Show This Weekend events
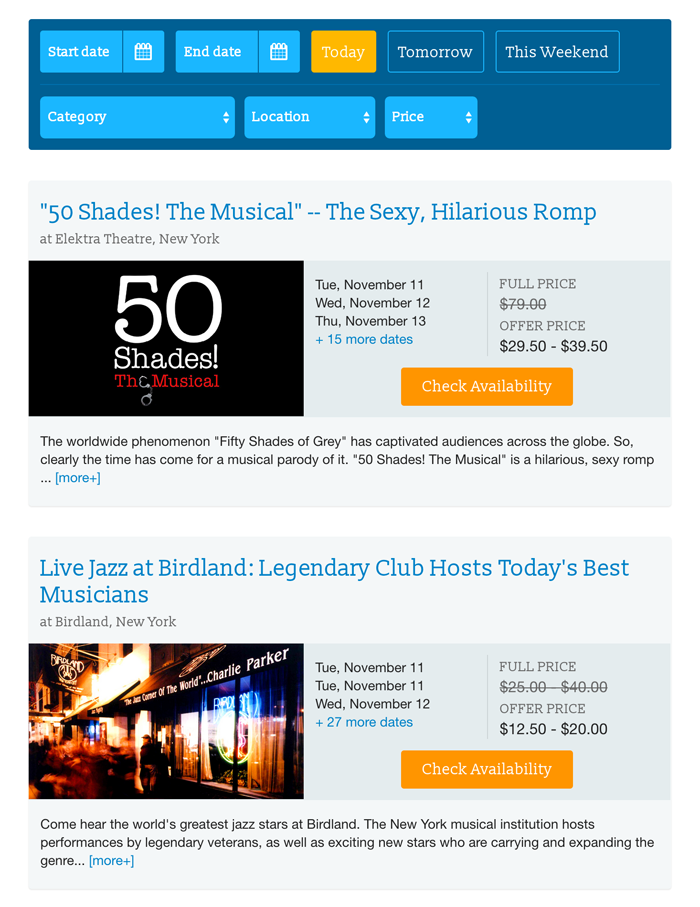This screenshot has height=907, width=700. tap(557, 52)
